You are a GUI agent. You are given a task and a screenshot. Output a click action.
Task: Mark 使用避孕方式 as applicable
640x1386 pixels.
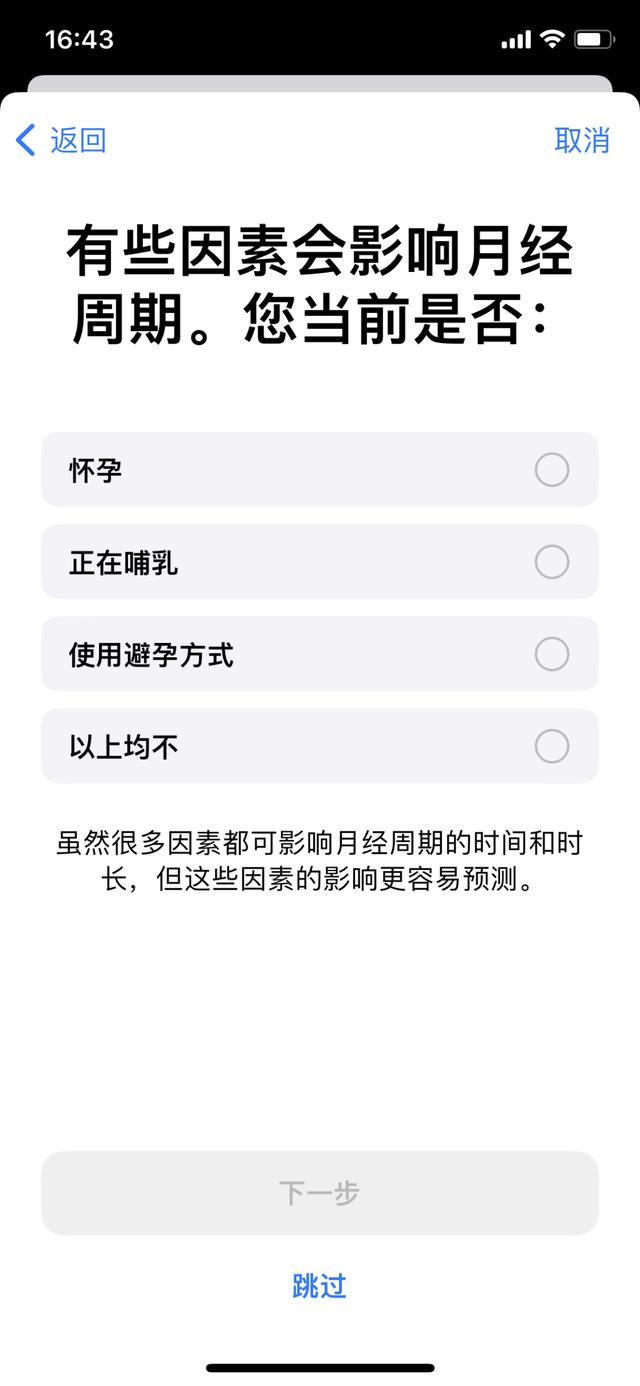[319, 654]
